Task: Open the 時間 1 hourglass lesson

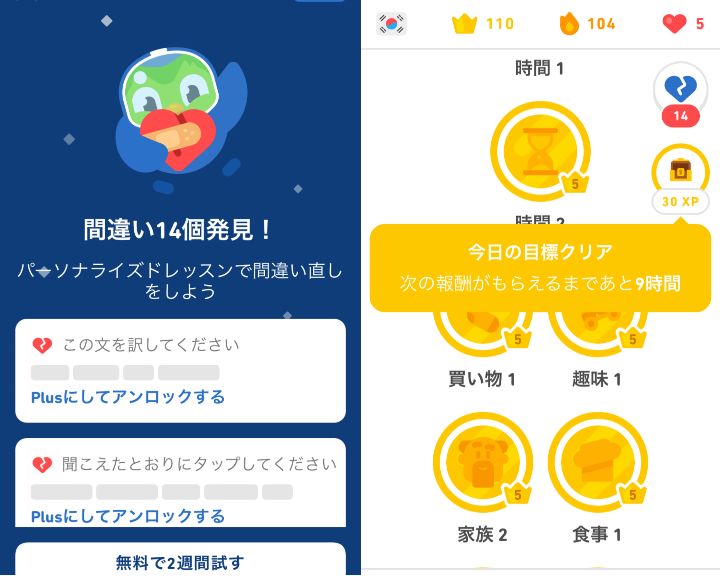Action: tap(540, 150)
